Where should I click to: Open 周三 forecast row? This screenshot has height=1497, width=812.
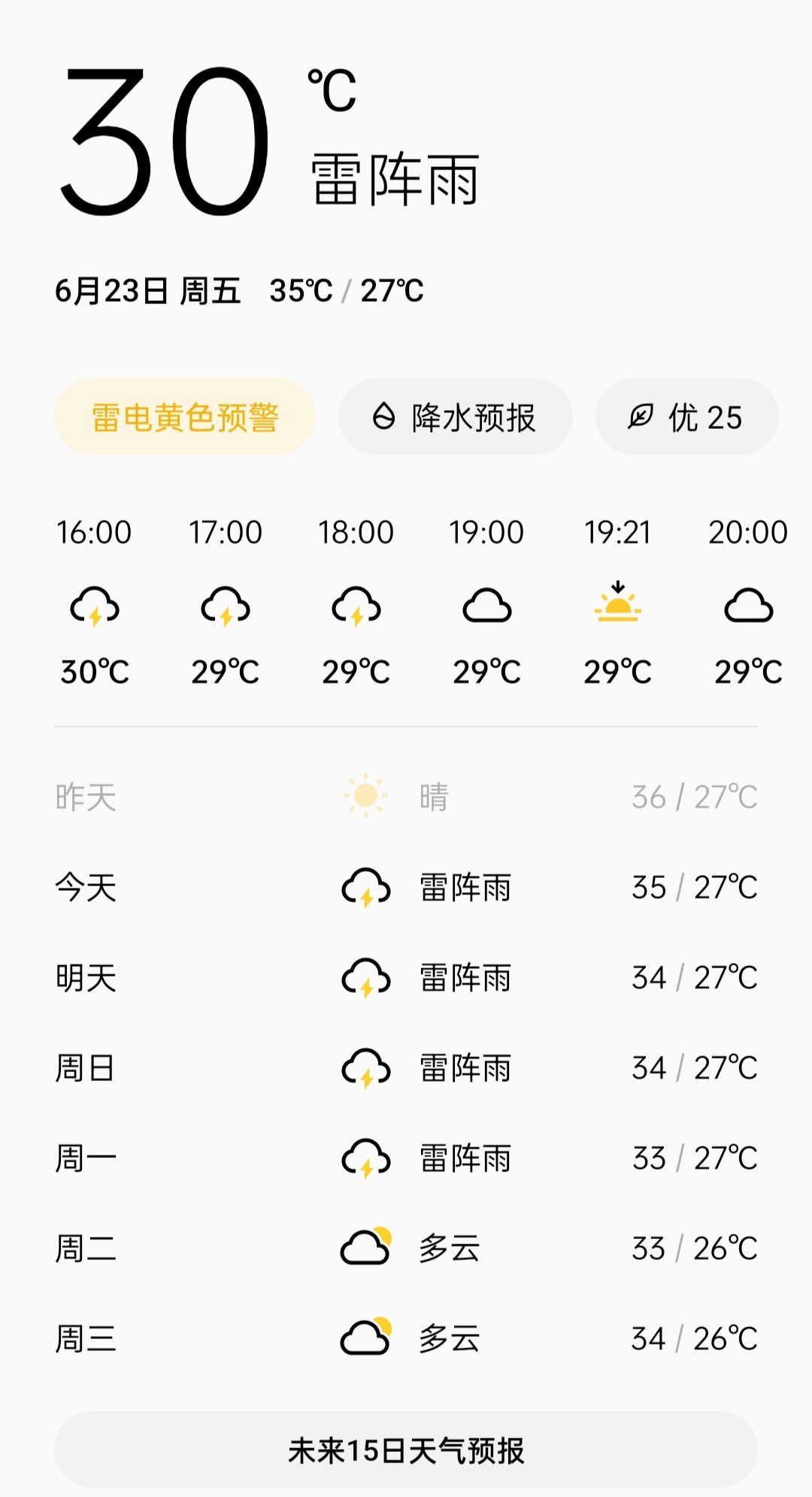tap(406, 1339)
